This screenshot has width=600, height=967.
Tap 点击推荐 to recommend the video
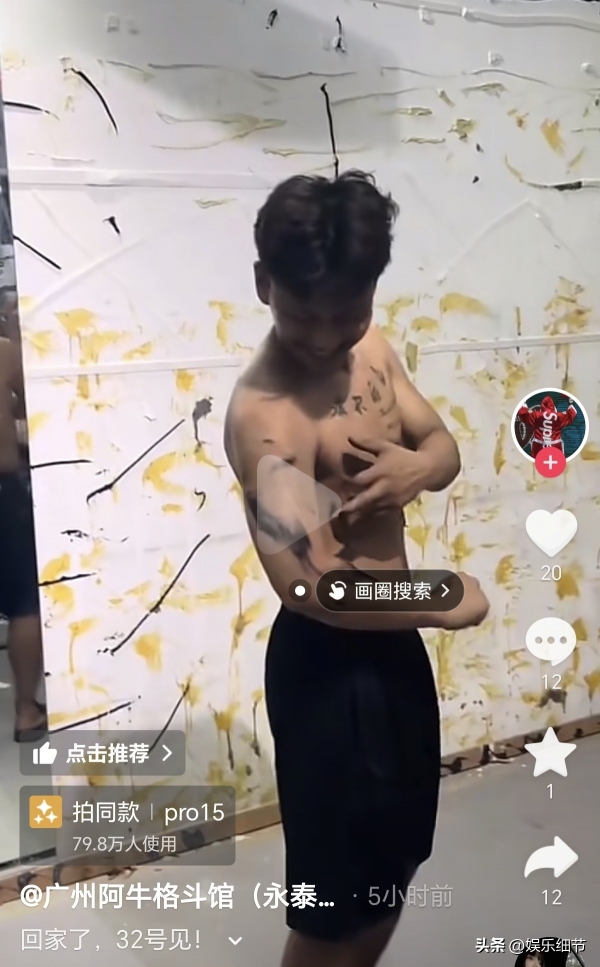coord(102,753)
